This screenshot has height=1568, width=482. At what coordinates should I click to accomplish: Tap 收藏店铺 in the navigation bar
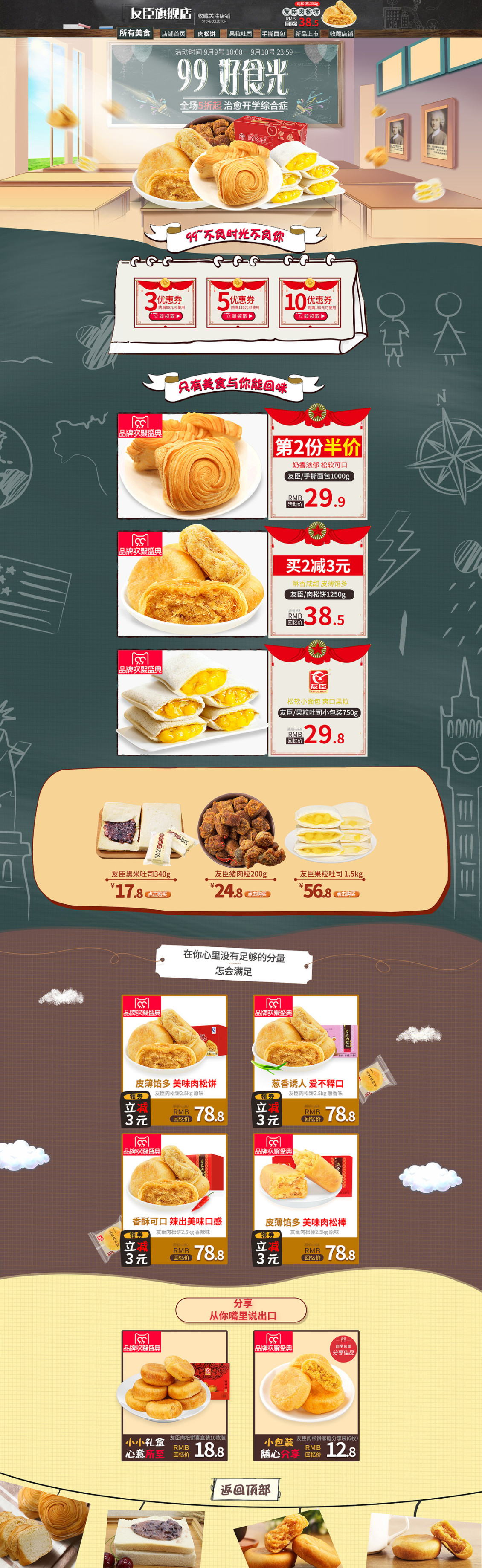tap(341, 34)
